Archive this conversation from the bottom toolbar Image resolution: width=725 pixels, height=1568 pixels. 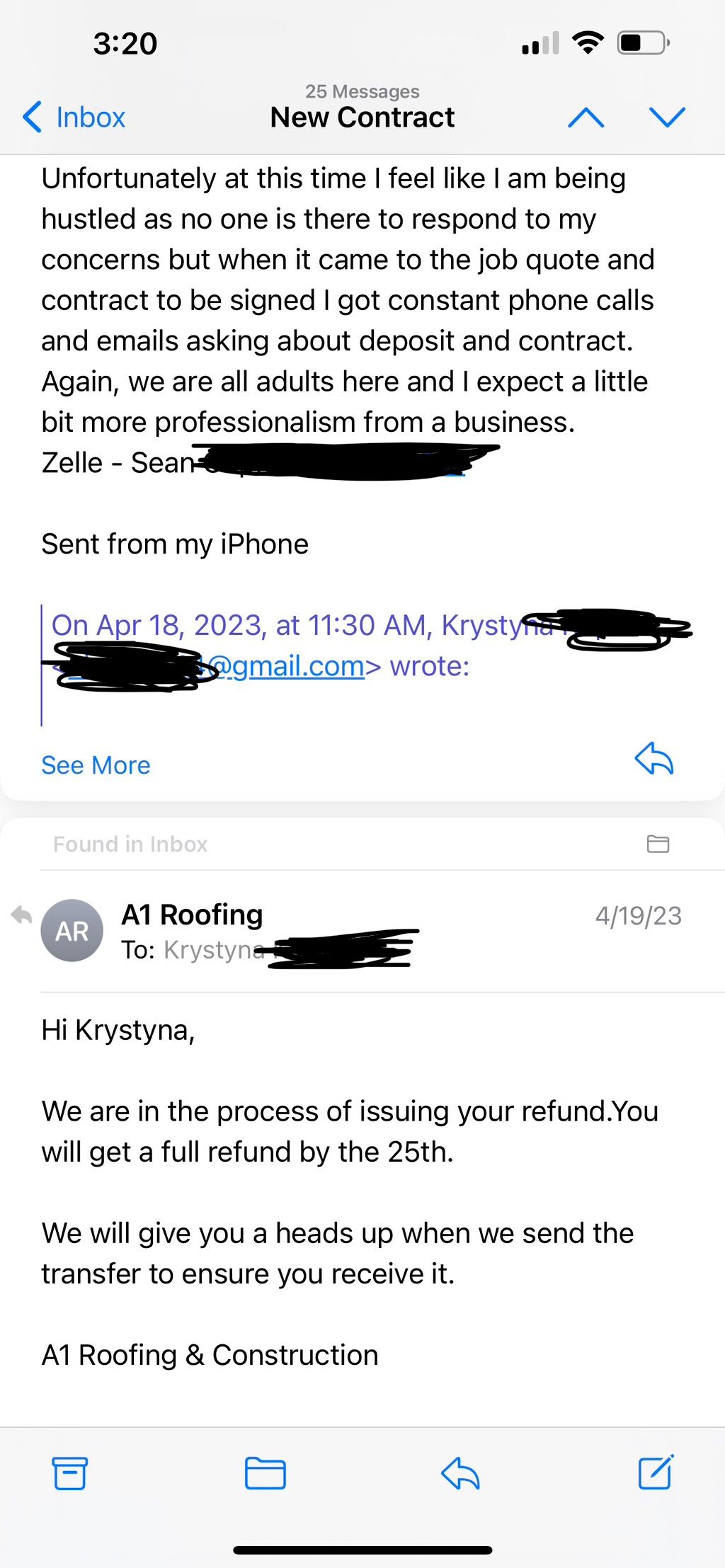70,1473
